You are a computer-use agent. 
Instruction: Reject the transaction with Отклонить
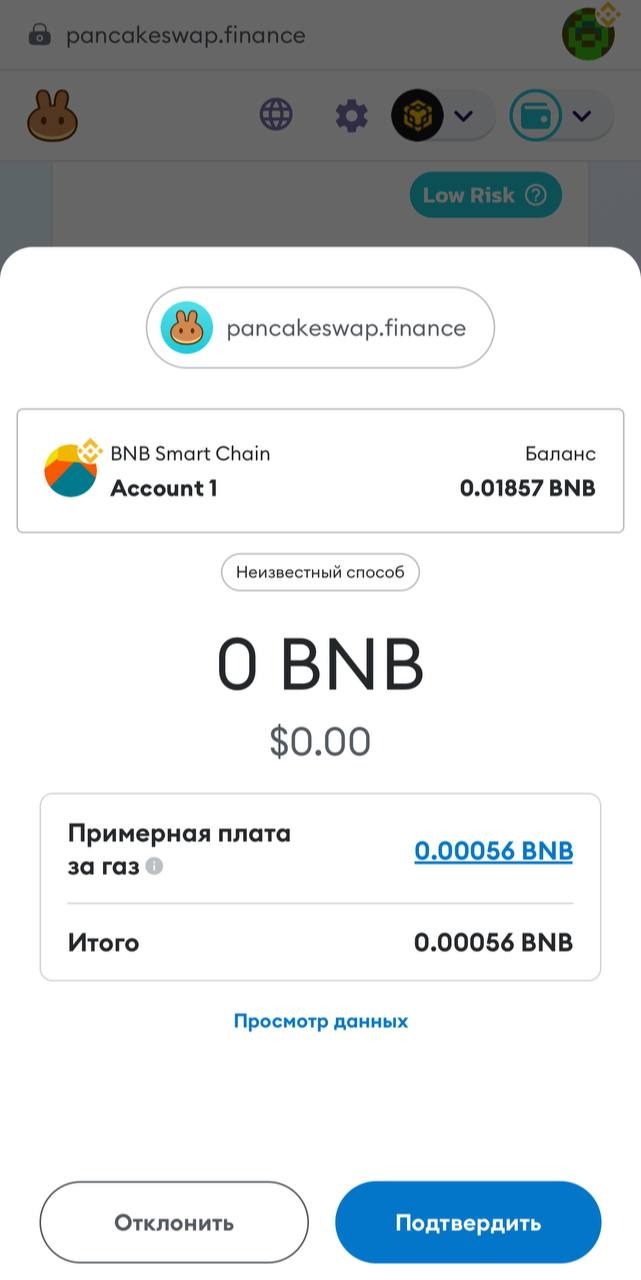pyautogui.click(x=174, y=1222)
